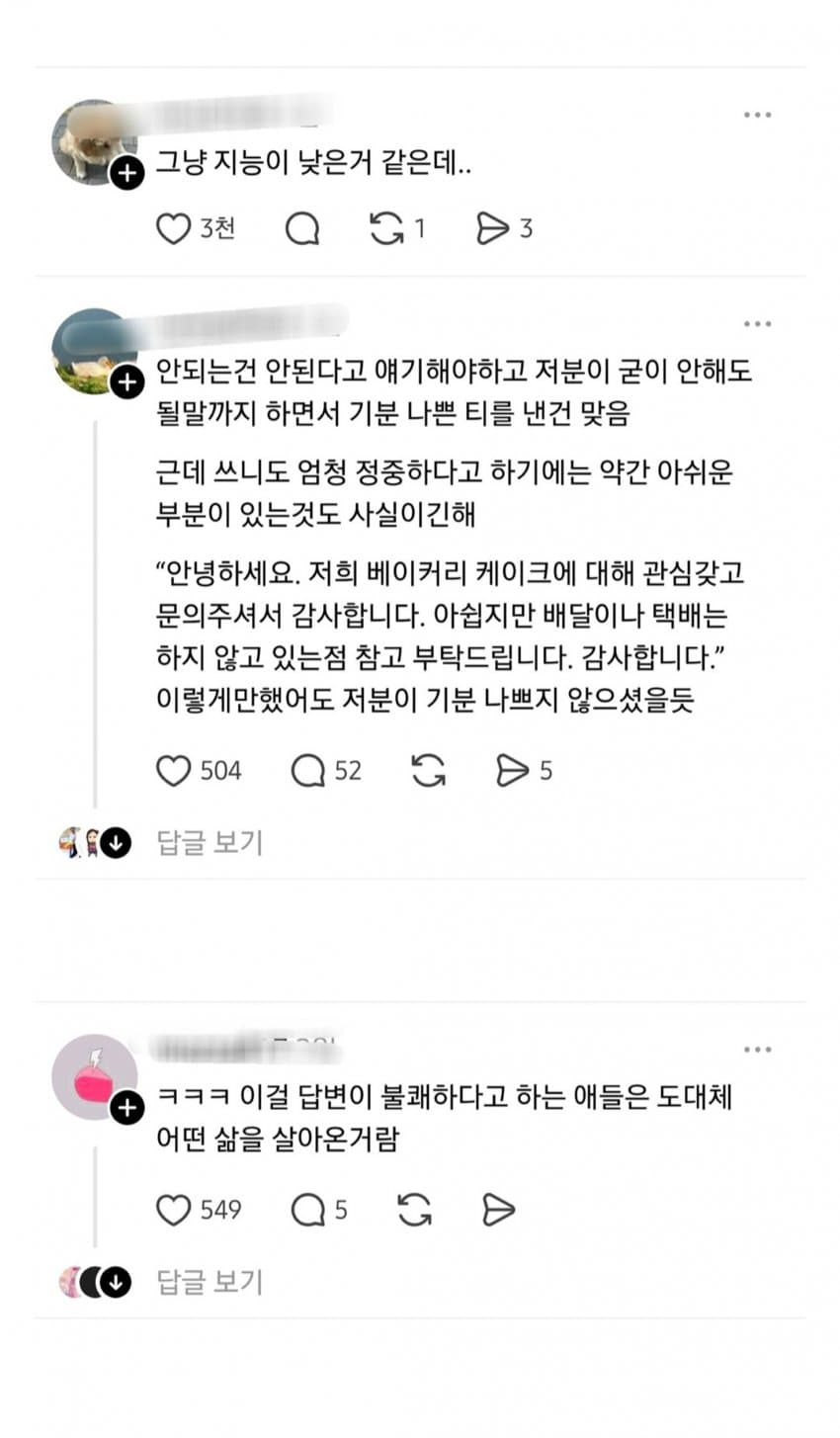Open overflow menu on '그냥 지능이 낮은거' comment
The image size is (840, 1438).
(757, 115)
